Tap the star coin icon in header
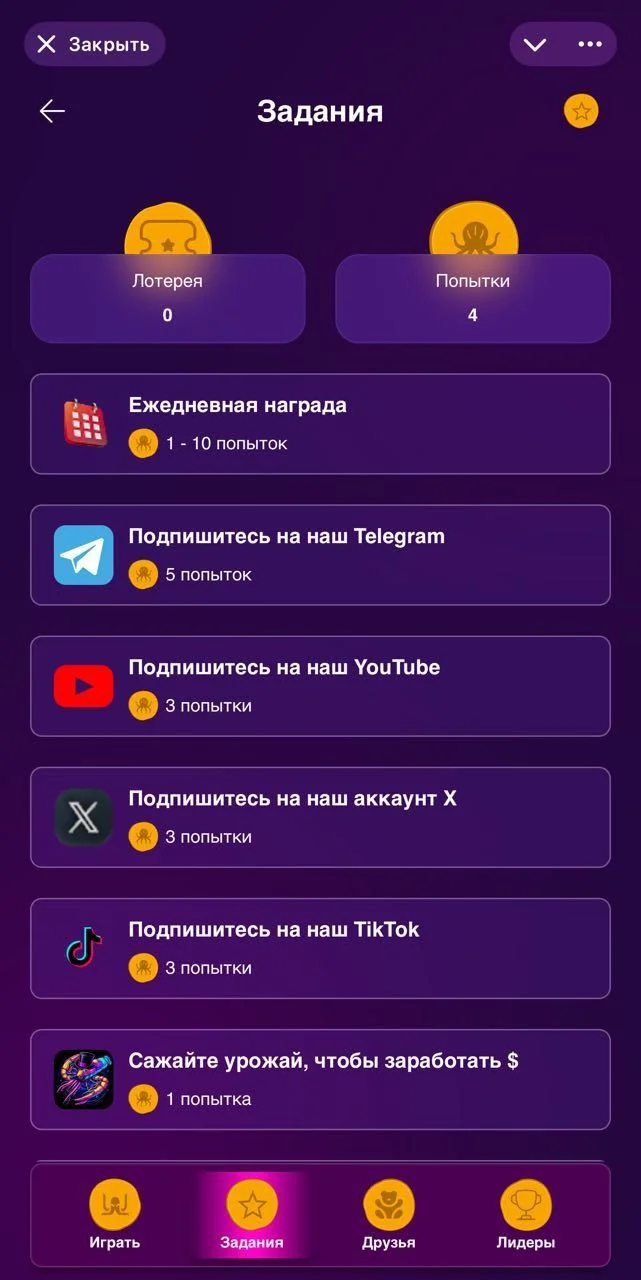This screenshot has height=1280, width=641. pyautogui.click(x=581, y=111)
